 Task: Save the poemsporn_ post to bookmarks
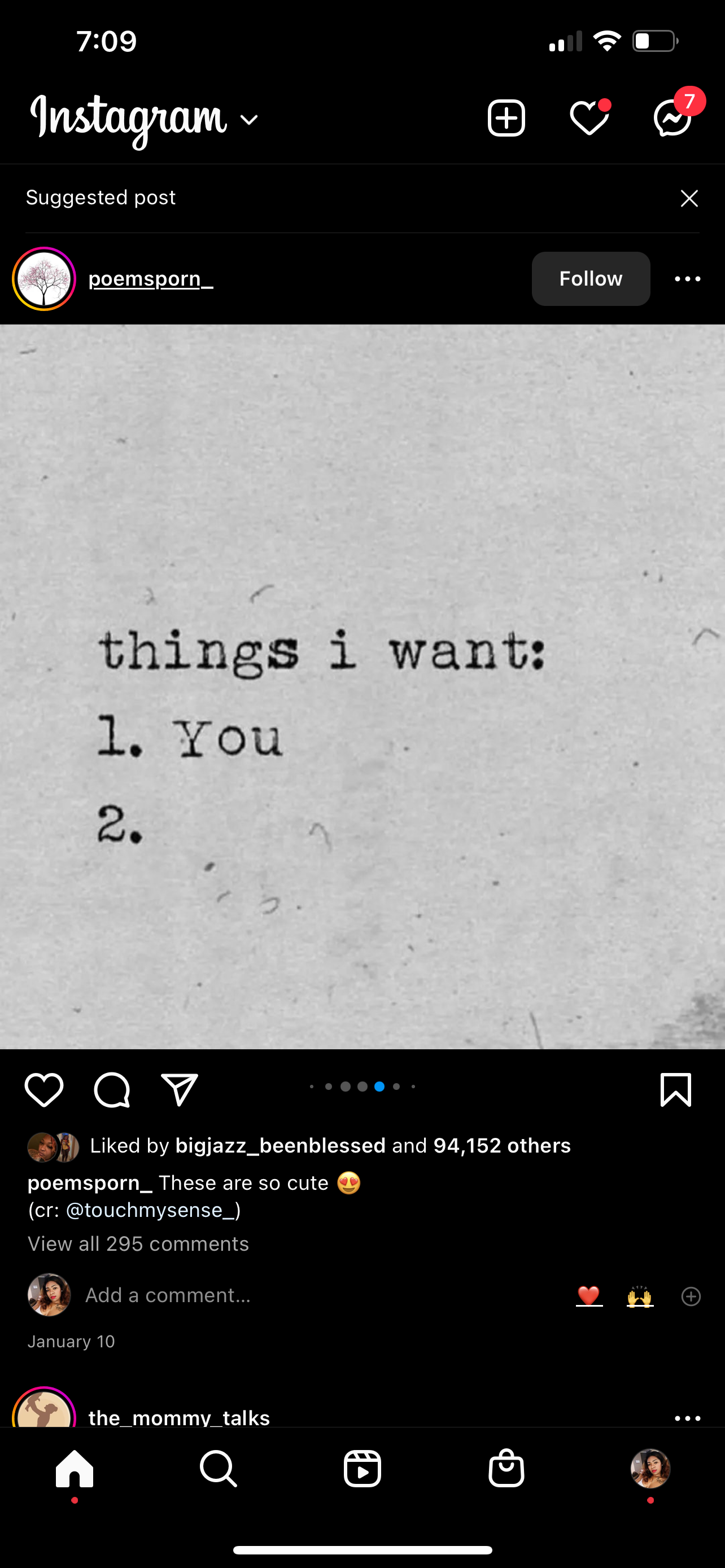tap(676, 1089)
